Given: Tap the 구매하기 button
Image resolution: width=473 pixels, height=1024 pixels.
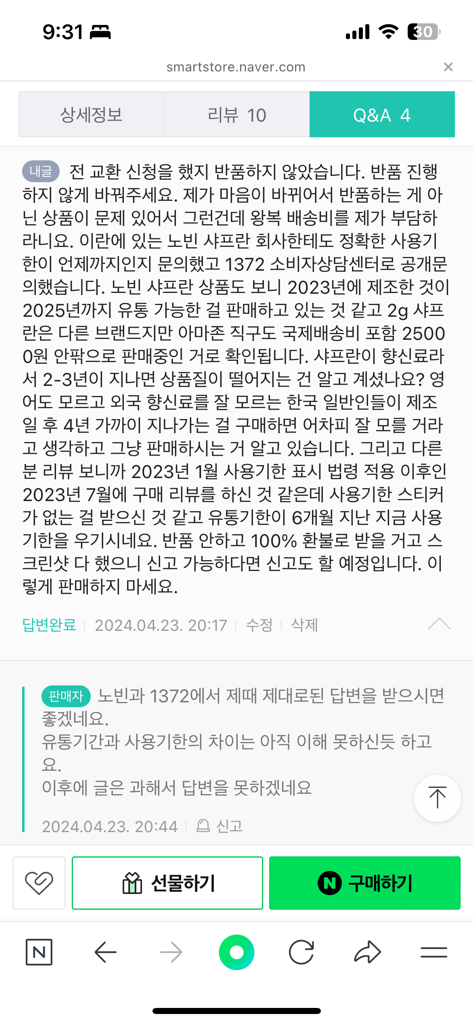Looking at the screenshot, I should 365,883.
